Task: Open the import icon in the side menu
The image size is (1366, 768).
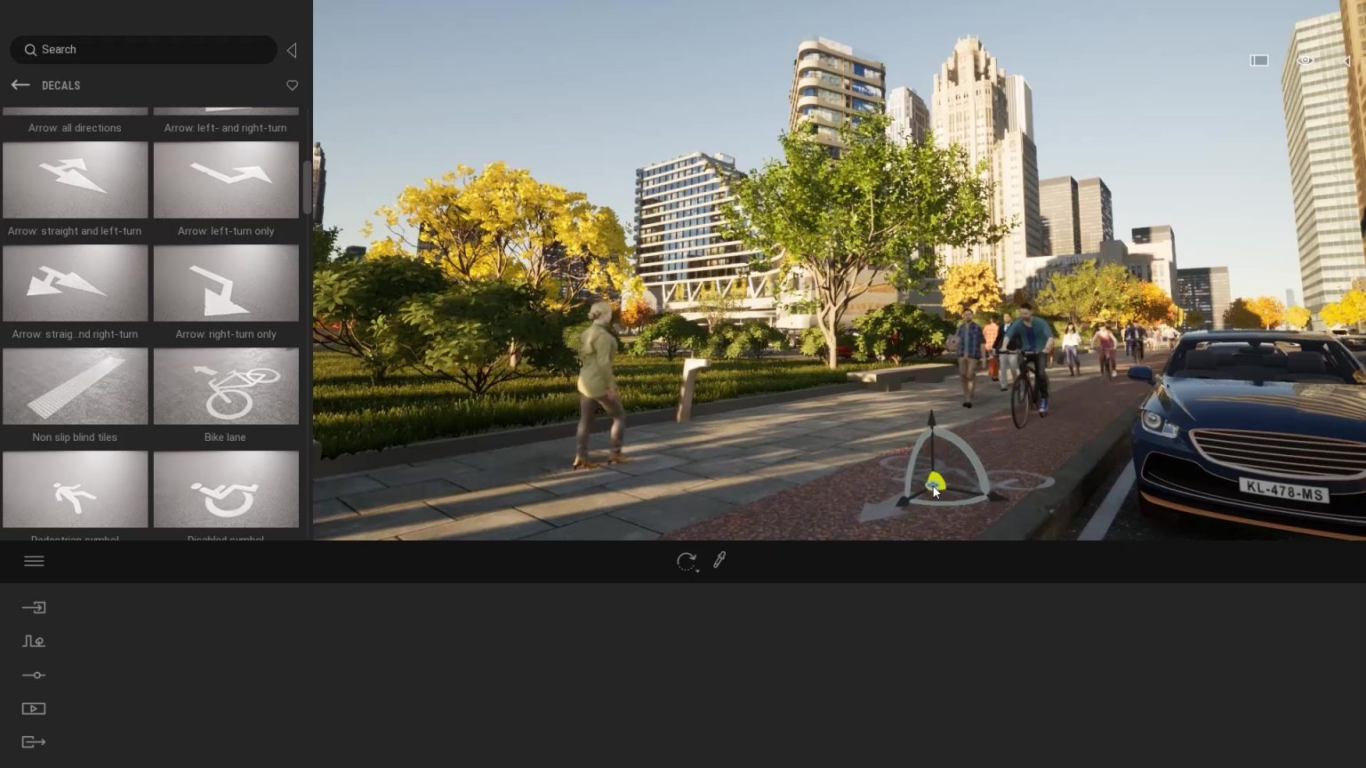Action: tap(34, 607)
